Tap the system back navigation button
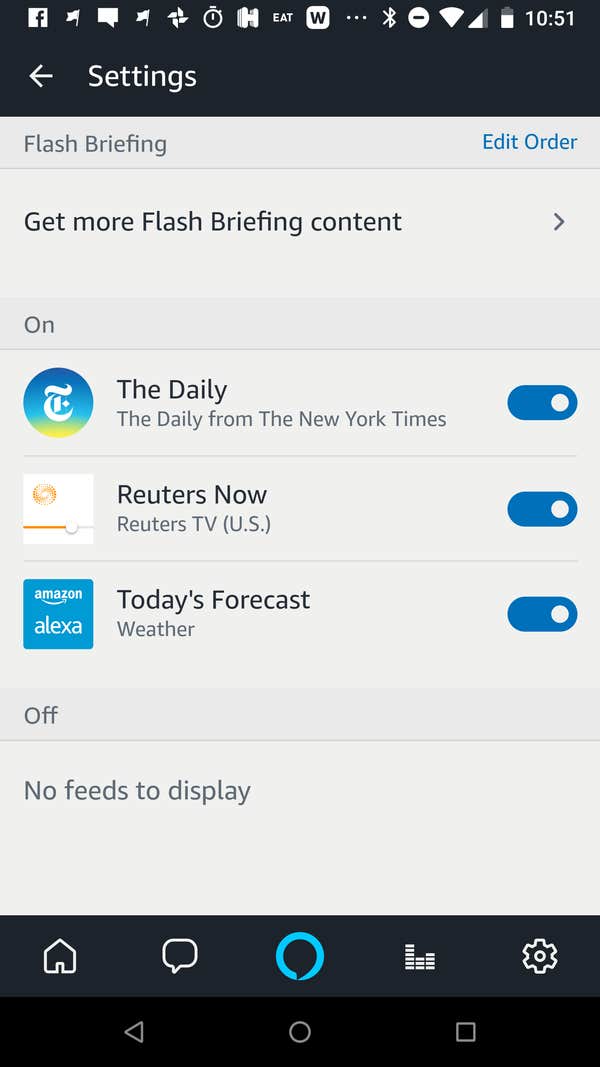Screen dimensions: 600x1067 point(134,1032)
